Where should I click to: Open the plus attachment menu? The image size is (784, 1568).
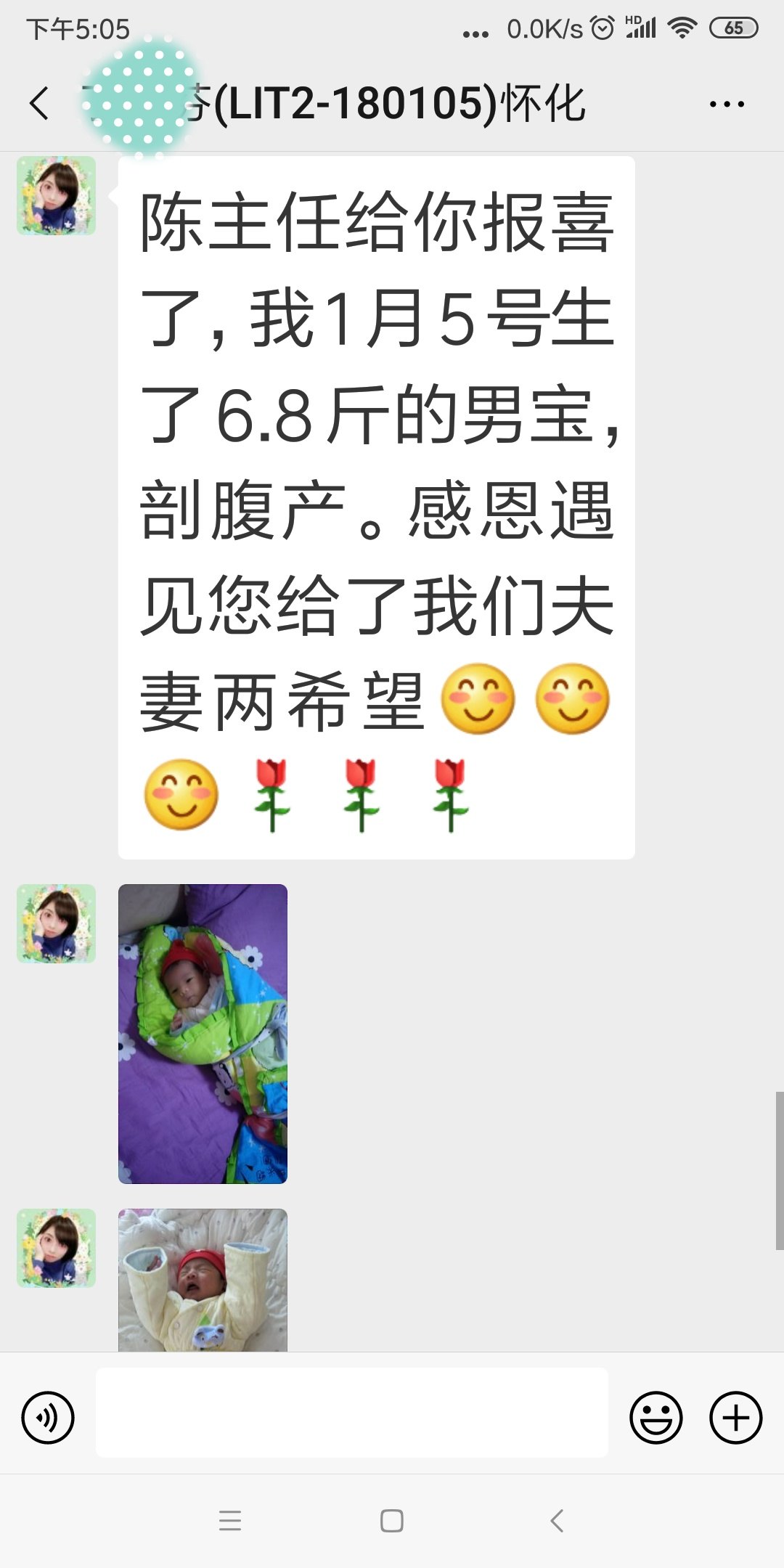coord(735,1417)
